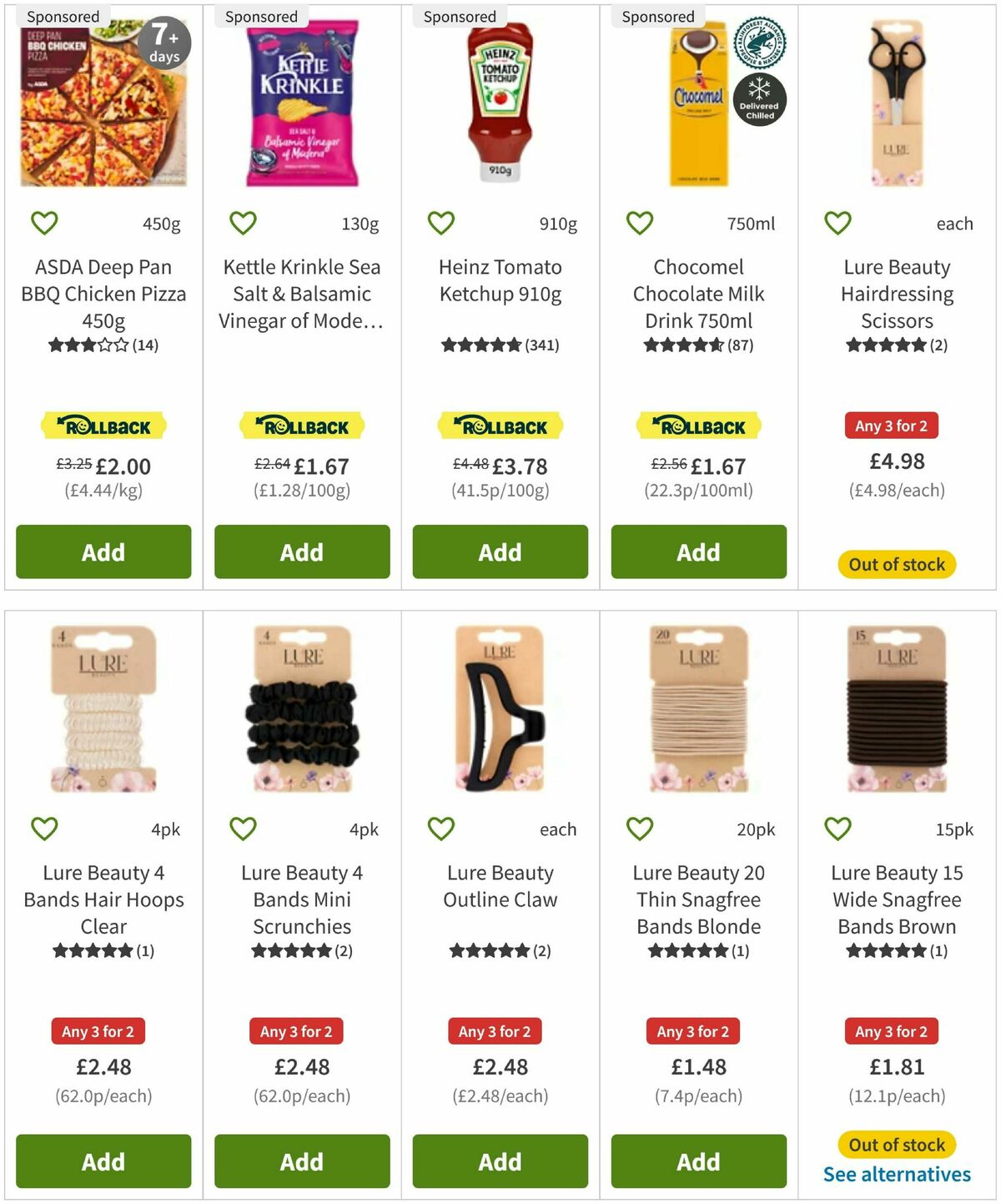
Task: Favourite the Lure Beauty Outline Claw
Action: (440, 829)
